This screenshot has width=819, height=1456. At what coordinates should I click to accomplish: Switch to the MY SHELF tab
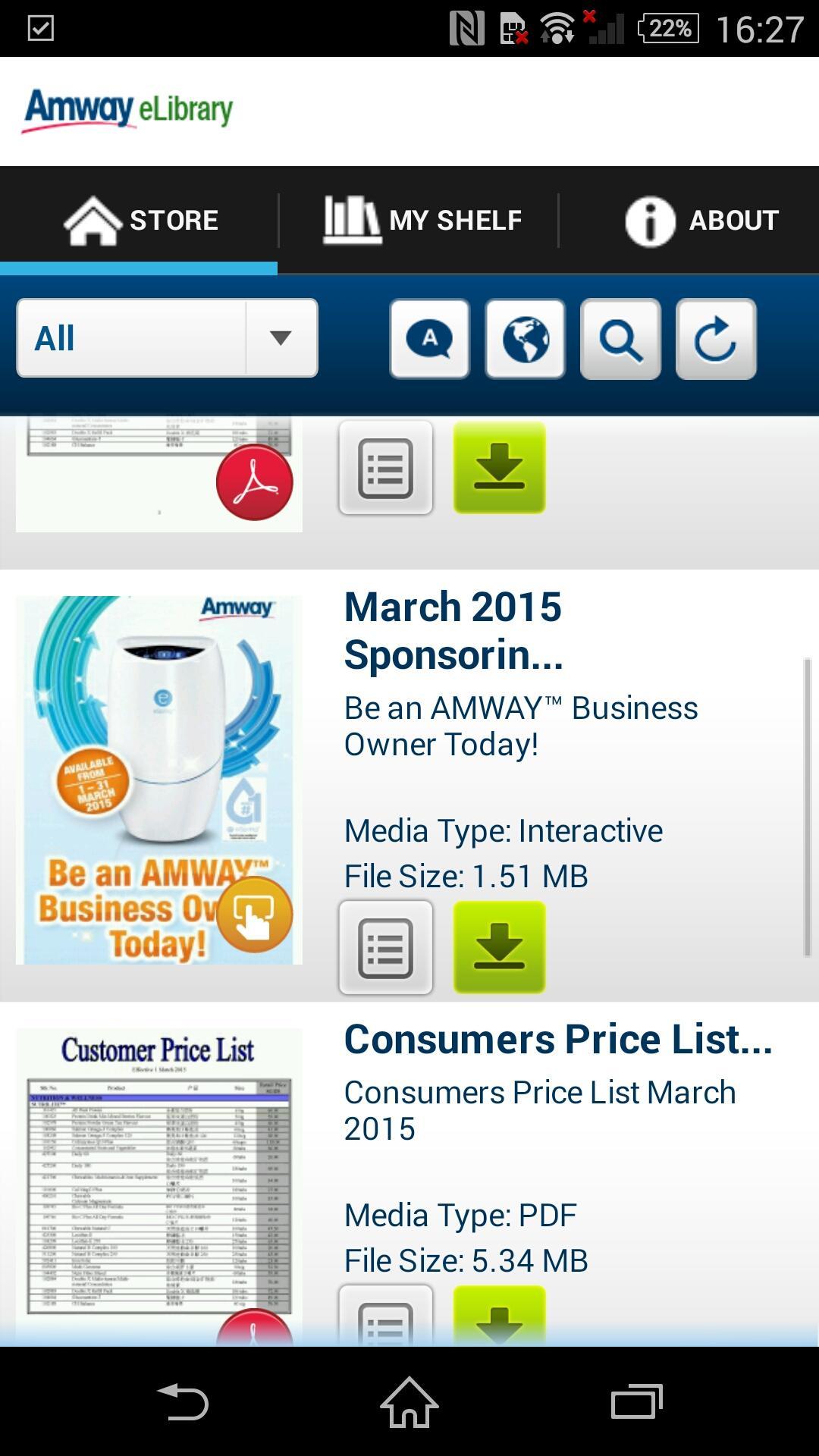click(x=422, y=220)
